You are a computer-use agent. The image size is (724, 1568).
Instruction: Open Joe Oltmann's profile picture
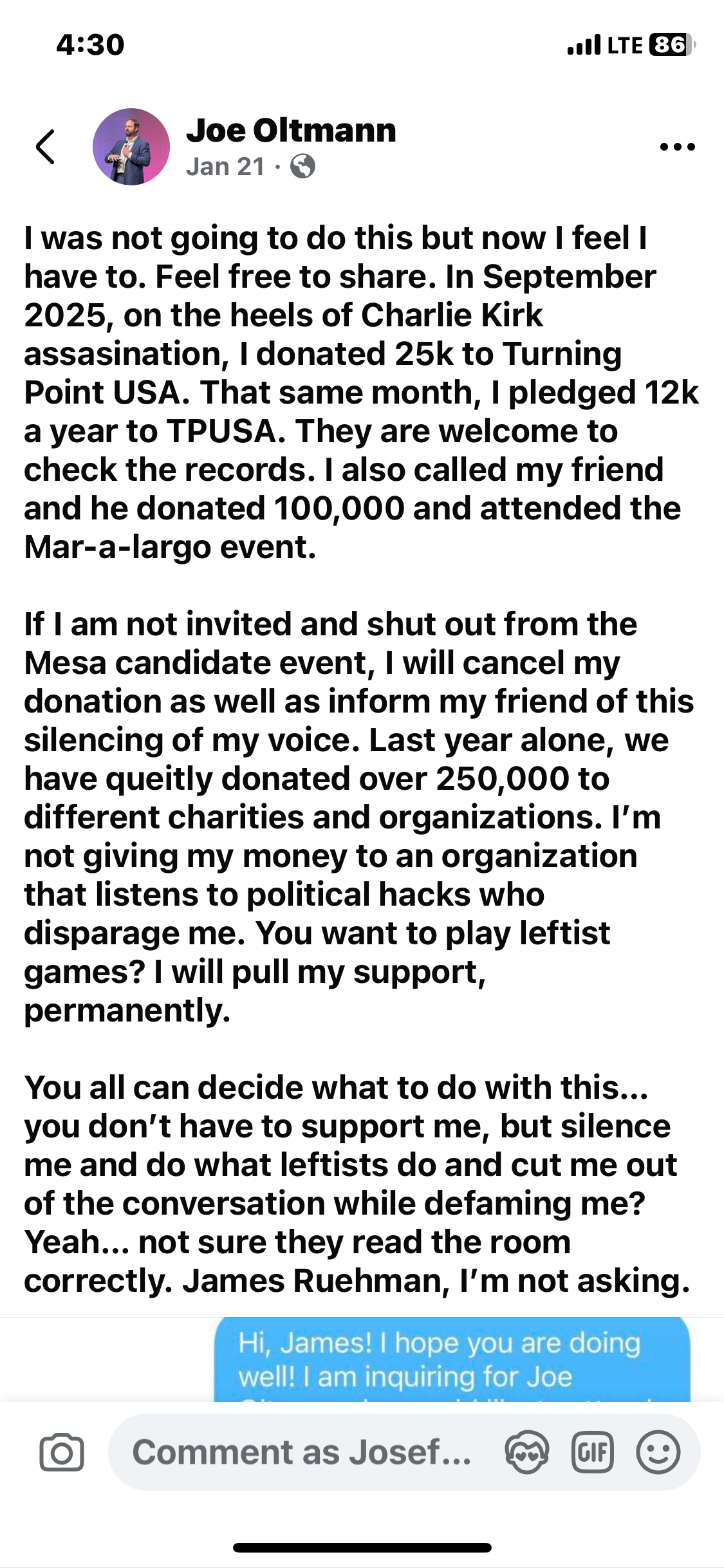coord(131,147)
